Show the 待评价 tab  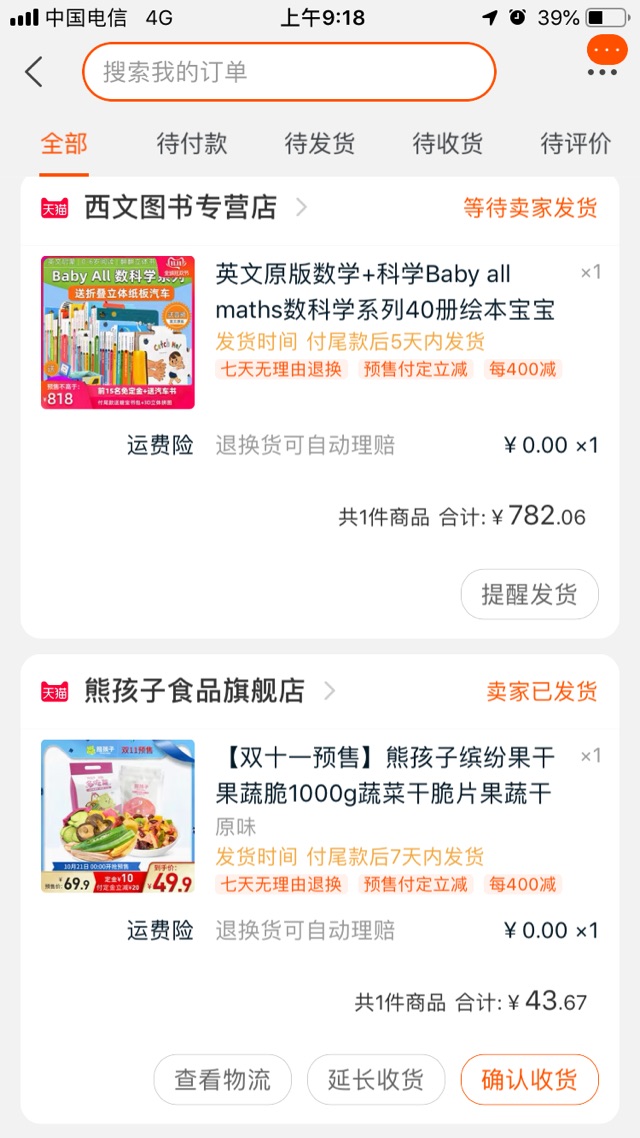pyautogui.click(x=575, y=143)
